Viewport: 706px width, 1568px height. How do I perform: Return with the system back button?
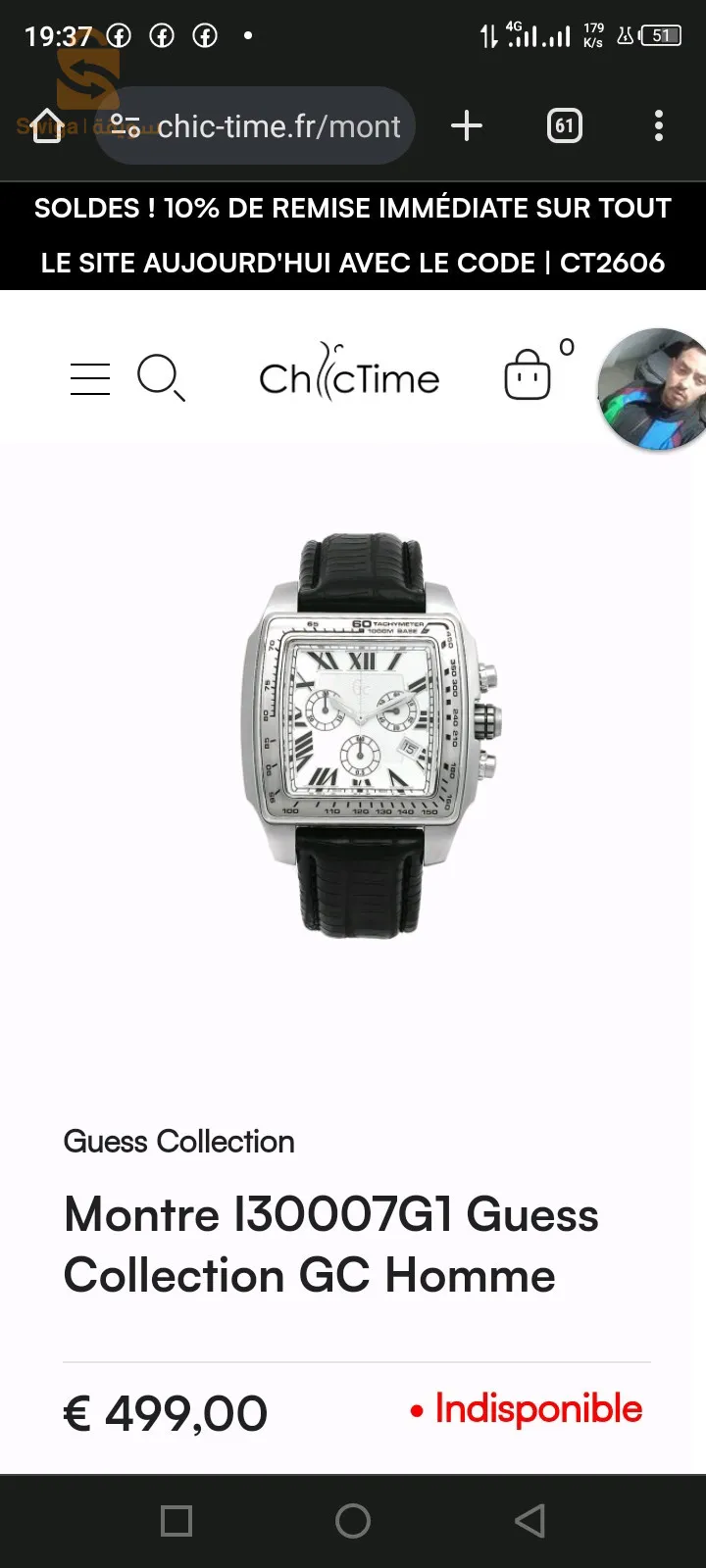[x=529, y=1521]
